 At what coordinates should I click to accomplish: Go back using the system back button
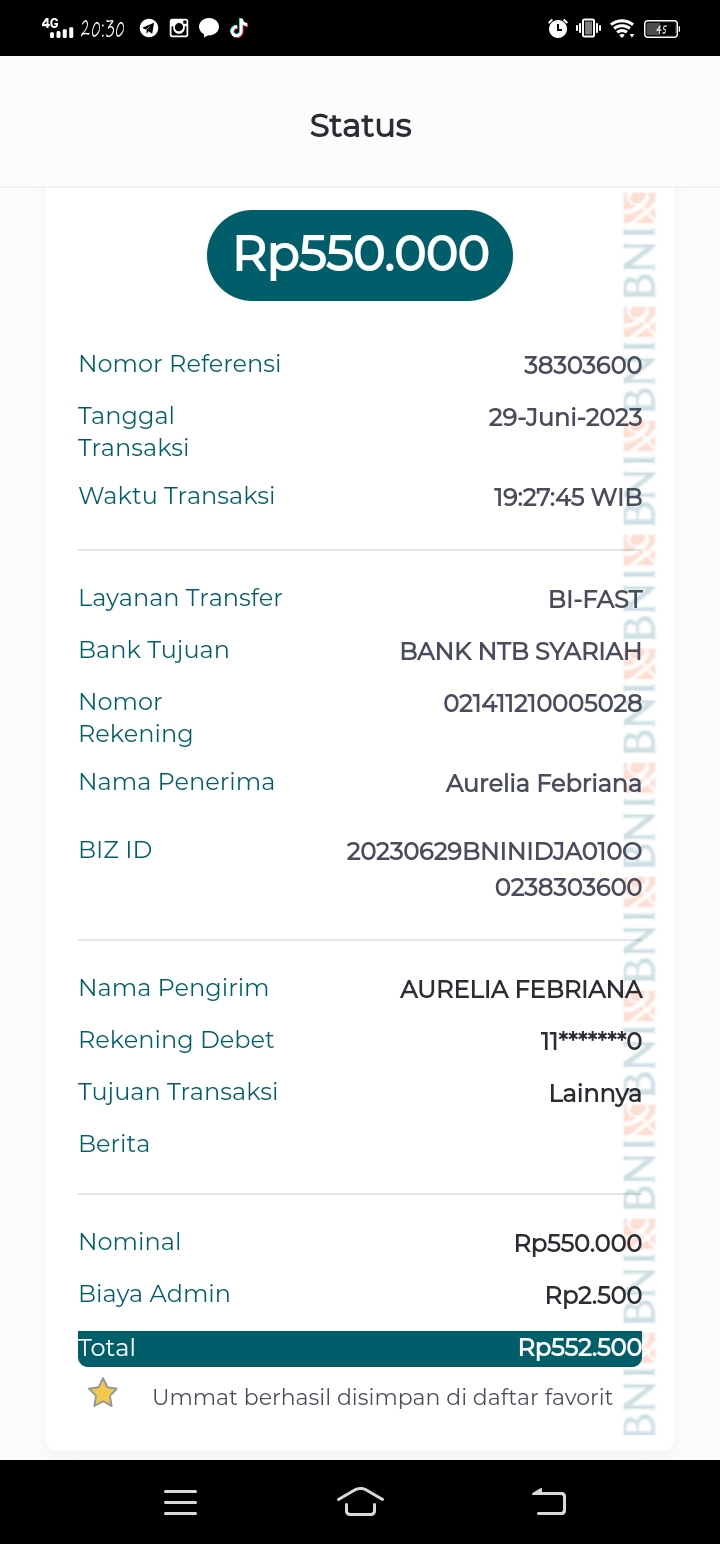[x=548, y=1501]
